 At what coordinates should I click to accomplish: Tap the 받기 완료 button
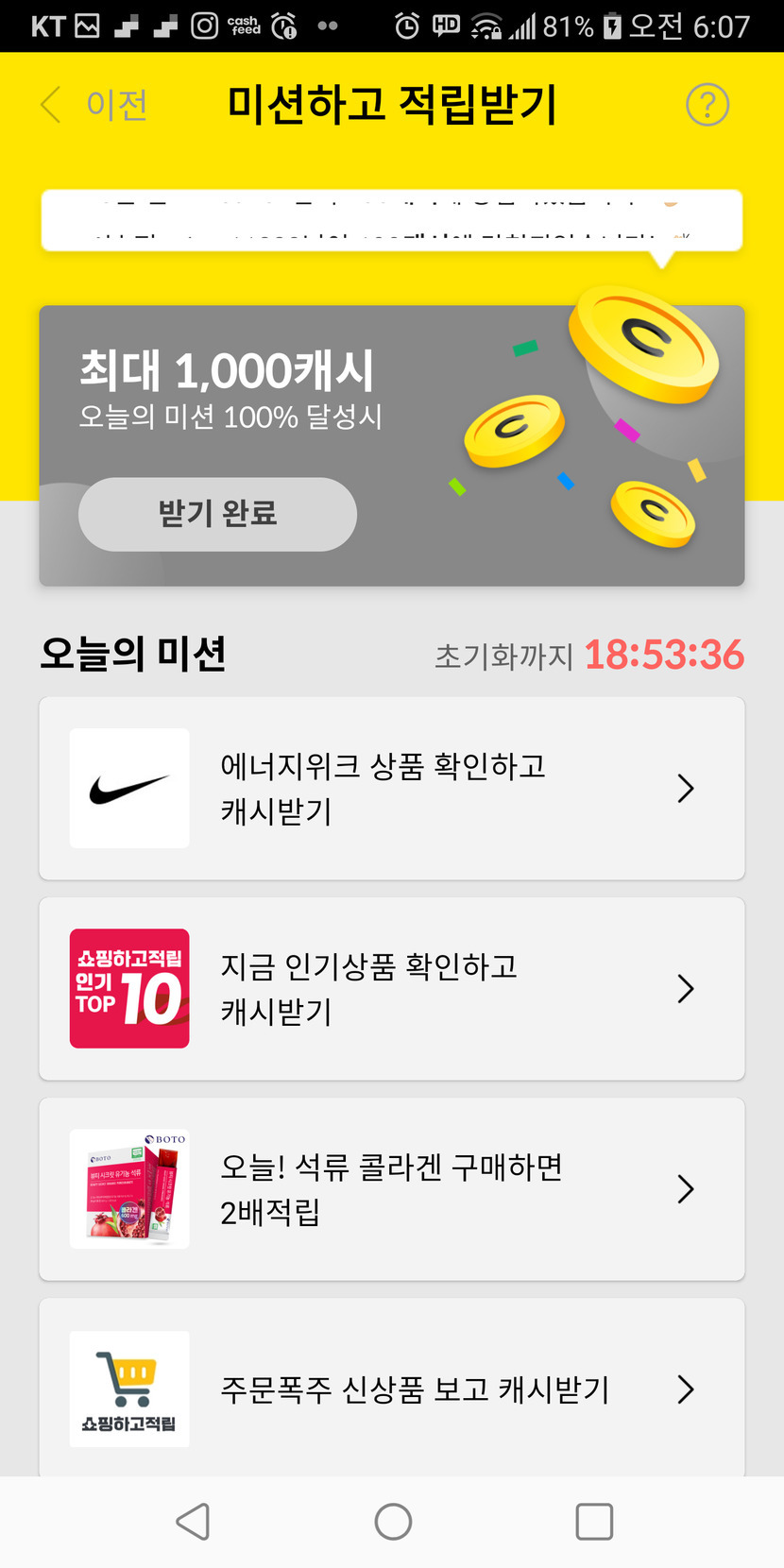[217, 514]
